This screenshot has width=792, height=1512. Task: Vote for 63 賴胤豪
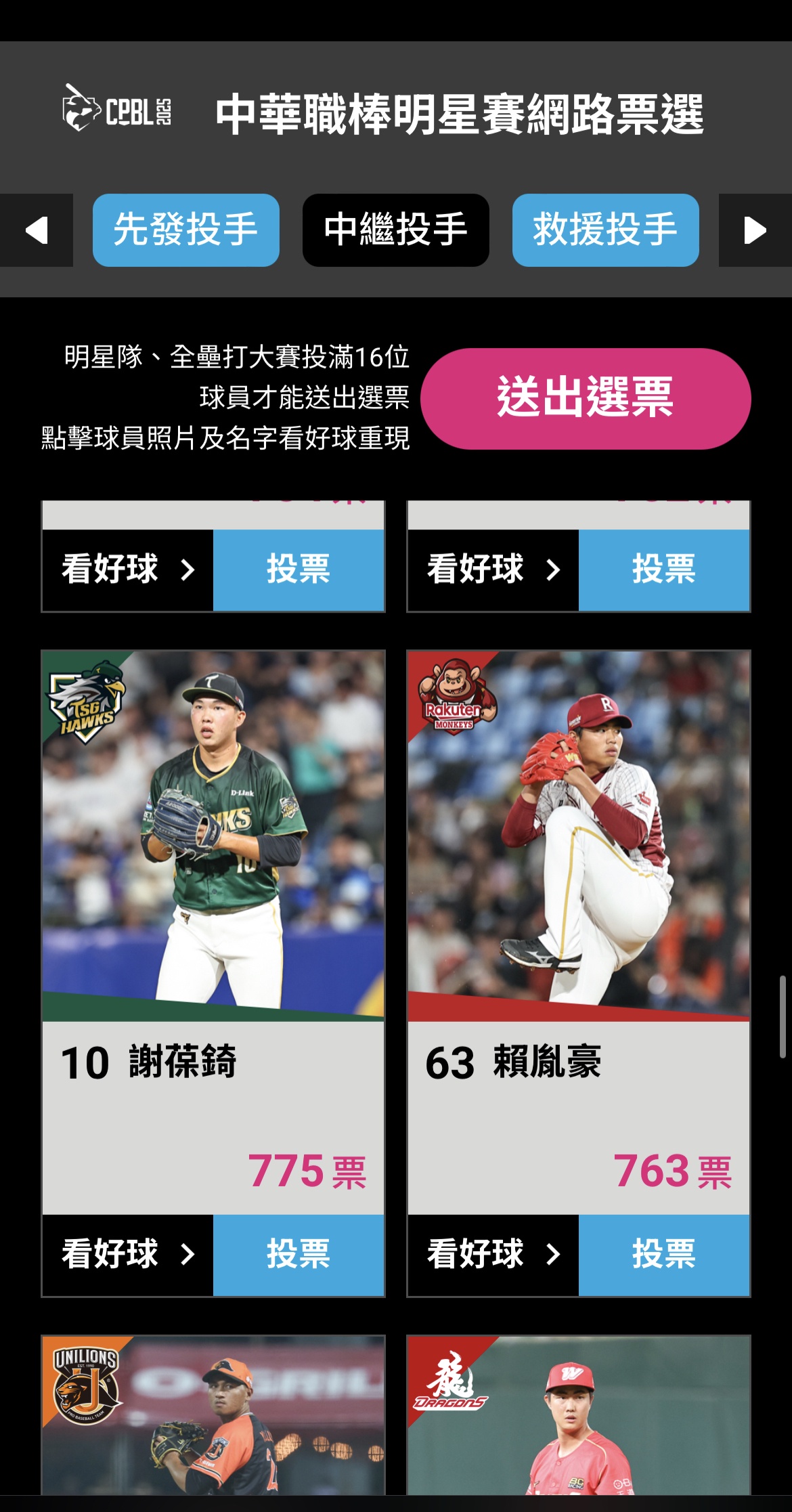(663, 1255)
